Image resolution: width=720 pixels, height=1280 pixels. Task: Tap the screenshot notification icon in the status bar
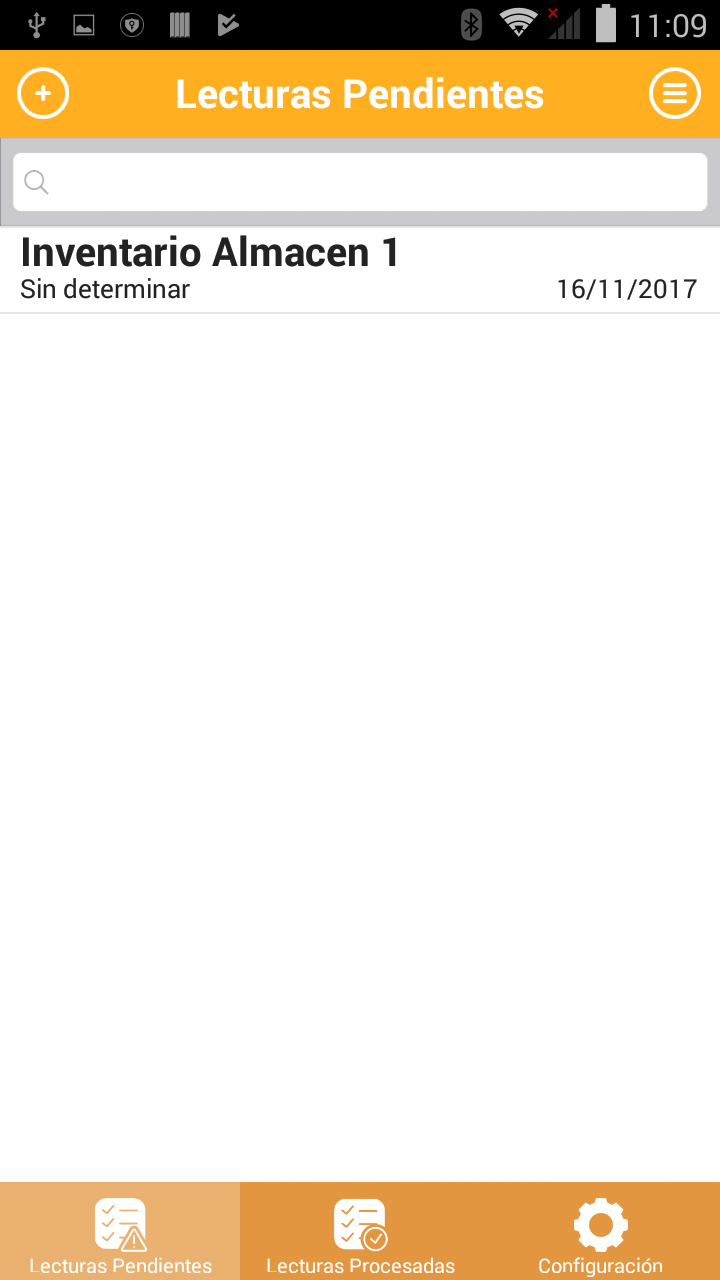(84, 24)
